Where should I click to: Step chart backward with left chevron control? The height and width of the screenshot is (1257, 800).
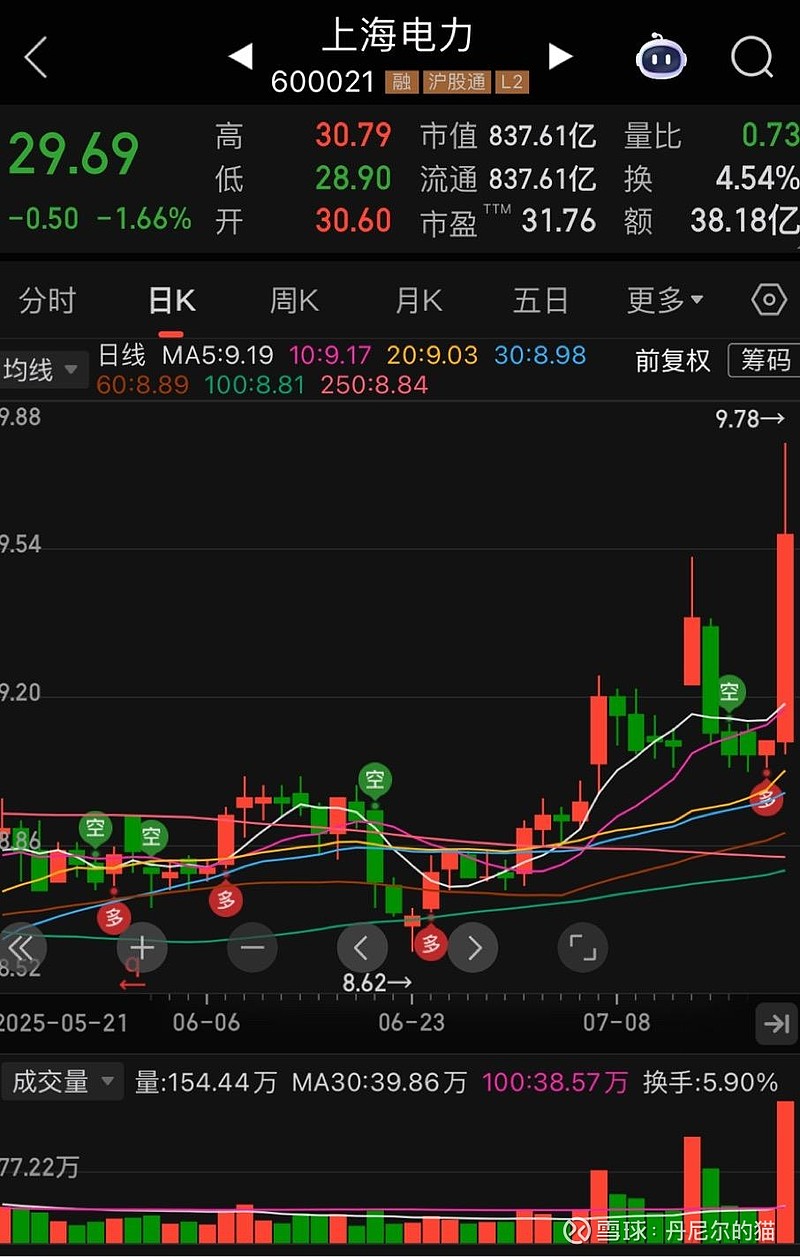click(362, 947)
